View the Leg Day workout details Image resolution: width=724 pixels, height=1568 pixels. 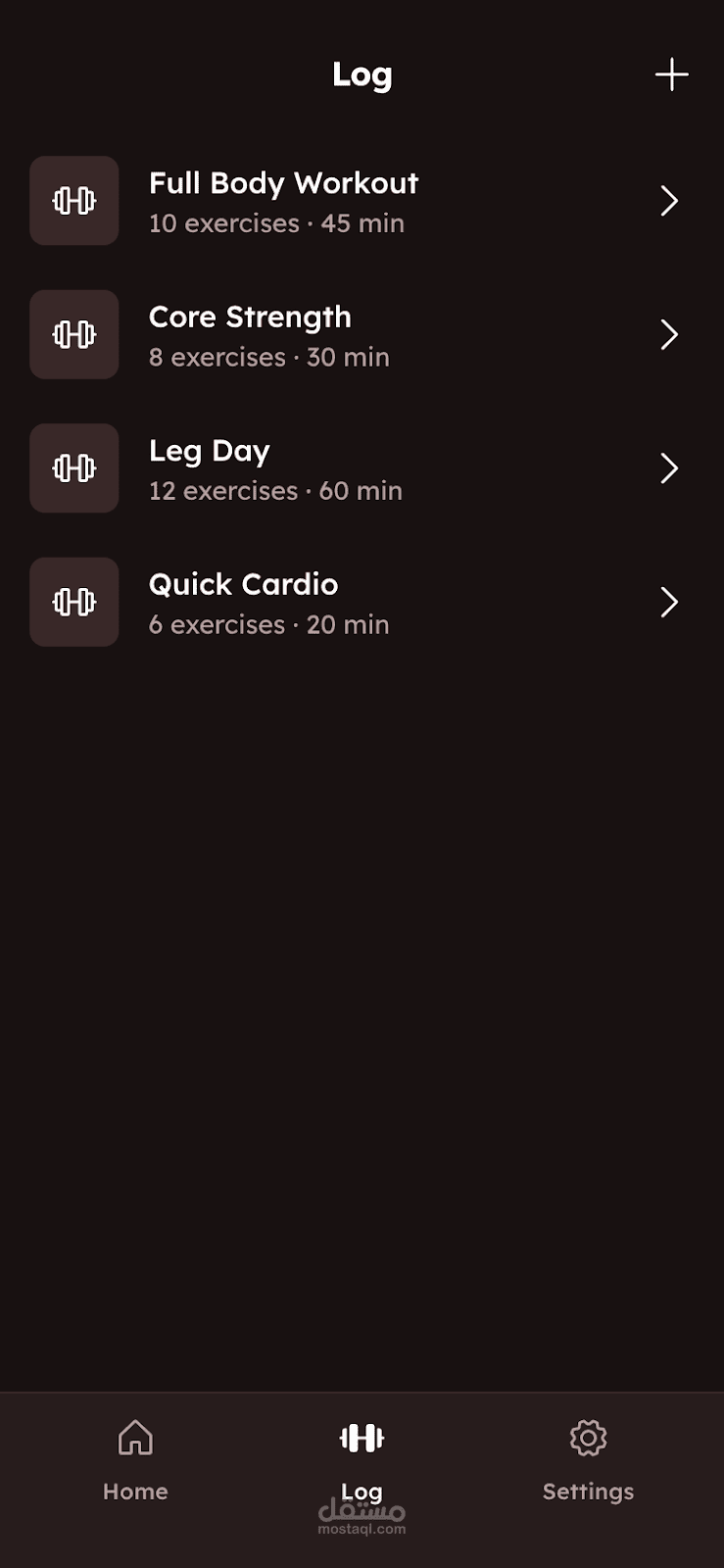[x=361, y=469]
